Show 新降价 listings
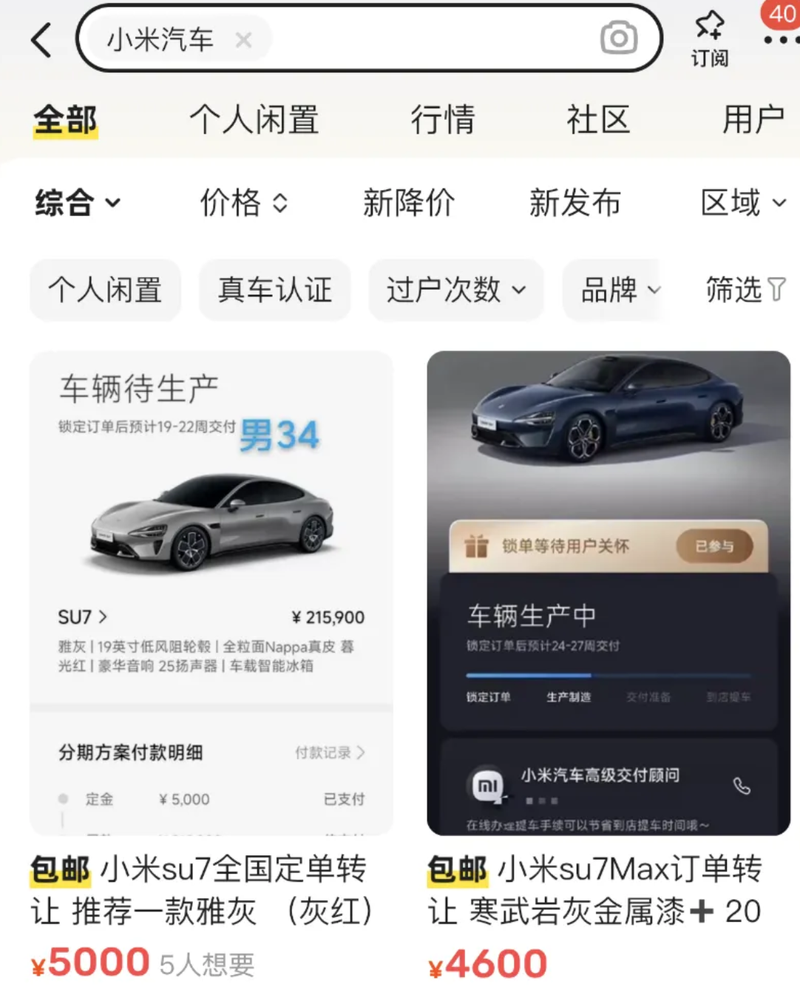The width and height of the screenshot is (800, 989). point(408,203)
